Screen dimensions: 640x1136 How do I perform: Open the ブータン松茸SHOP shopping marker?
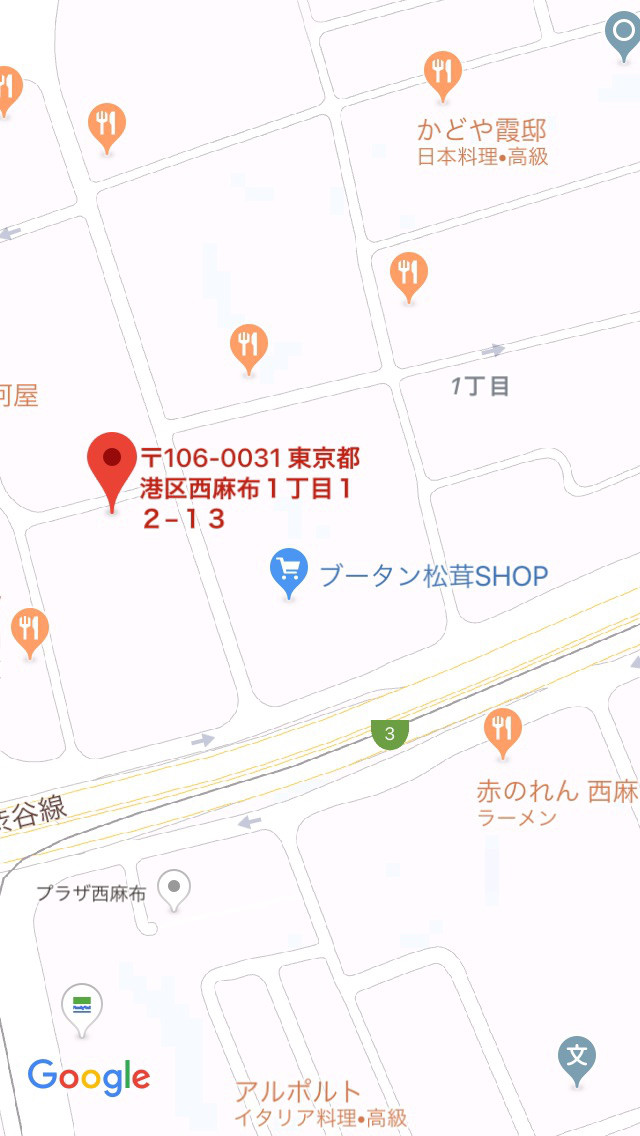pos(288,570)
